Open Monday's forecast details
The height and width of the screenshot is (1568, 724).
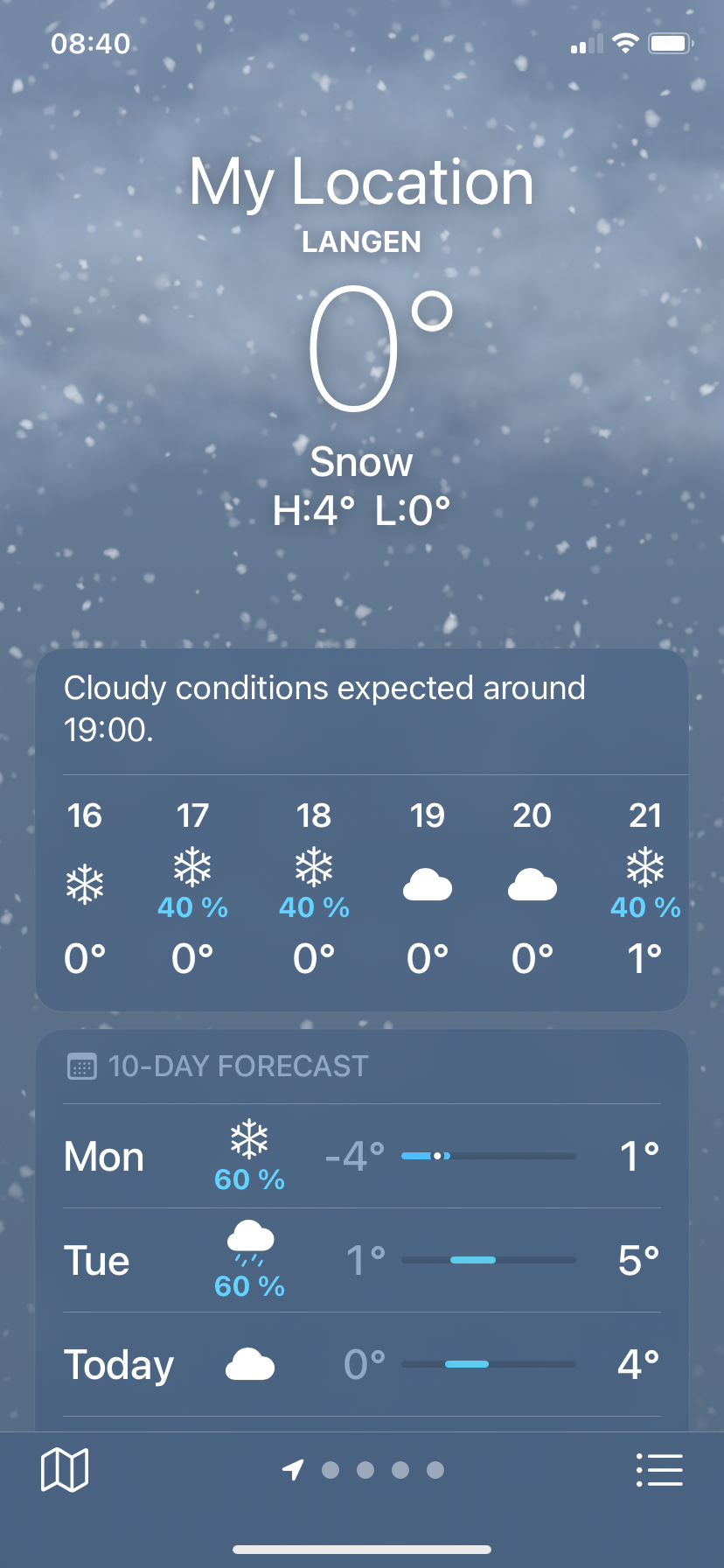(362, 1157)
